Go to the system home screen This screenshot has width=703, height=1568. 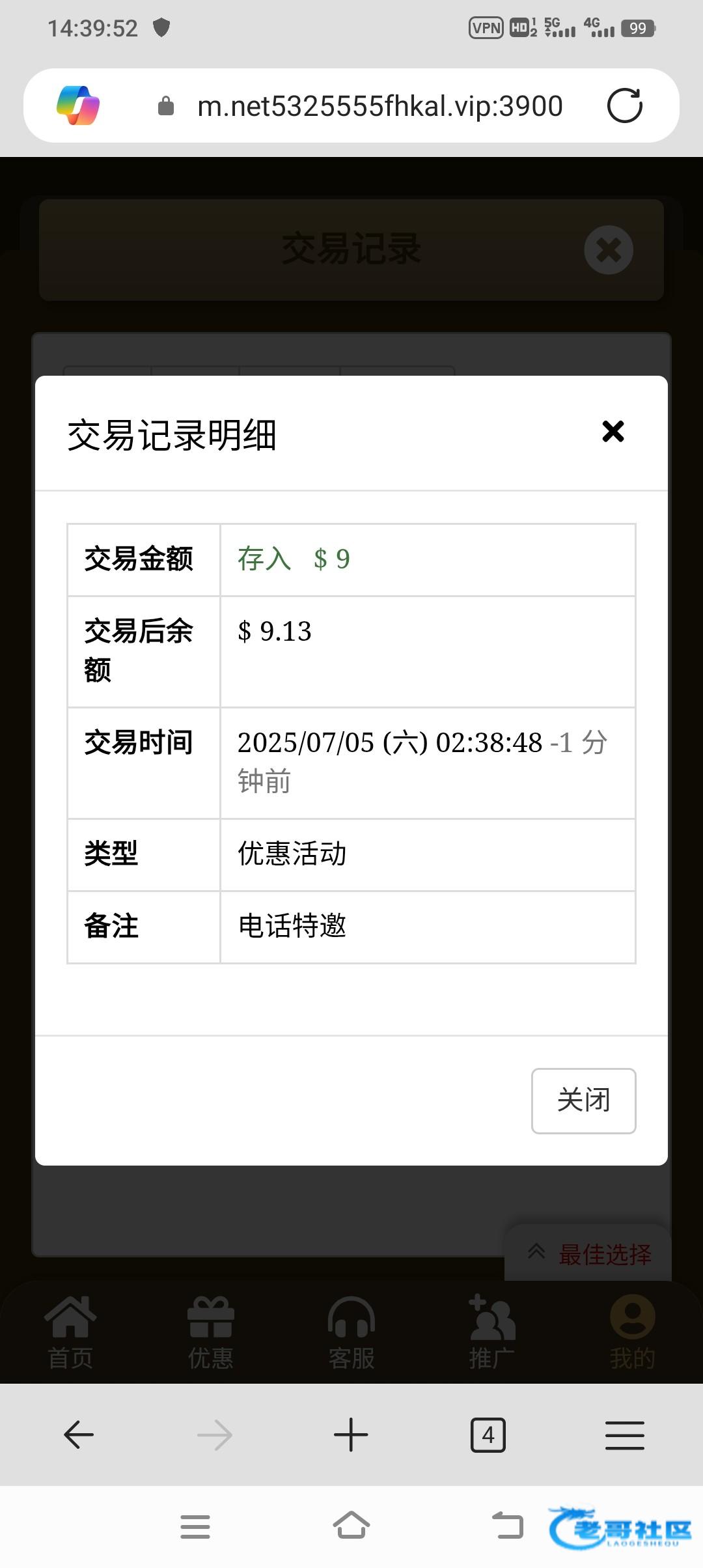click(x=351, y=1526)
